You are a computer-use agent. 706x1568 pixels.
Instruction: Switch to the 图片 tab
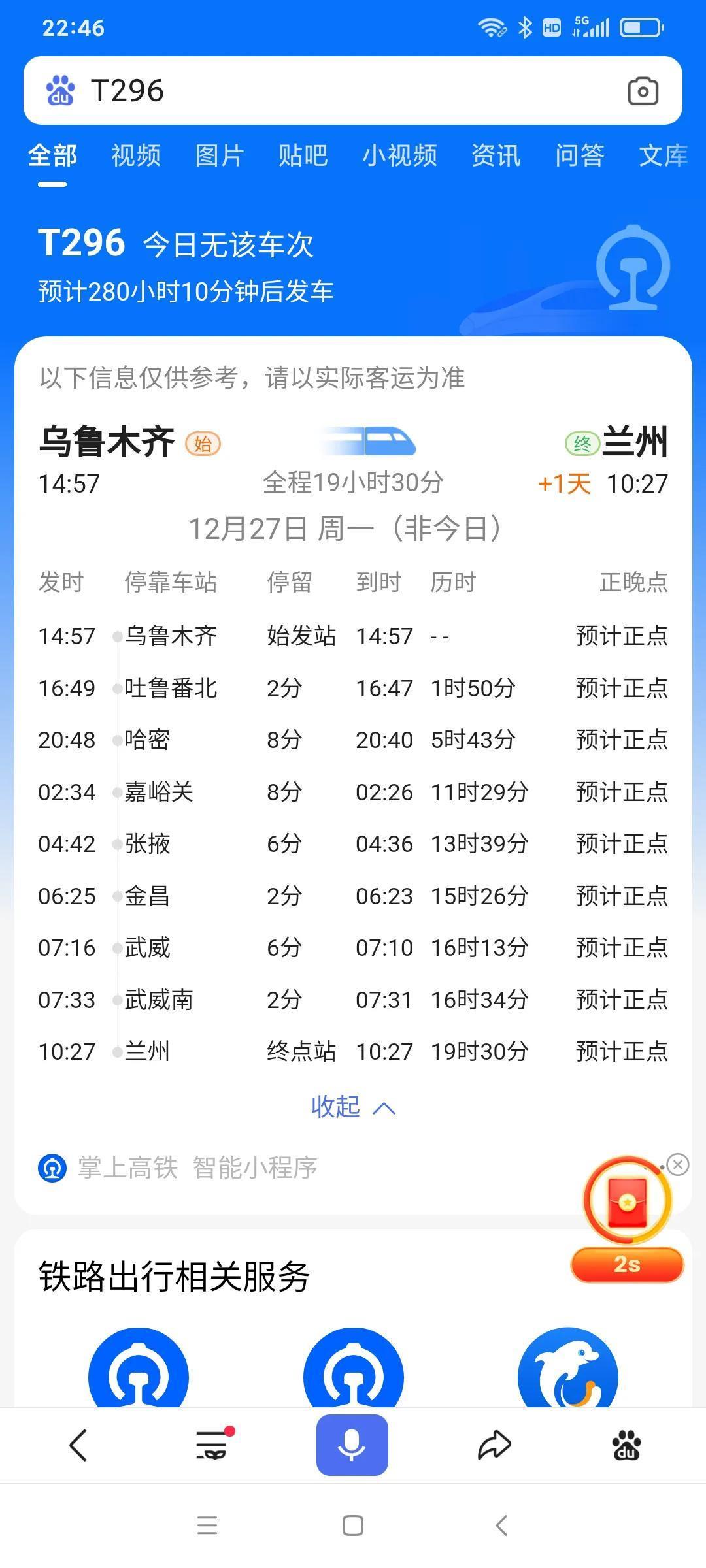click(x=220, y=155)
